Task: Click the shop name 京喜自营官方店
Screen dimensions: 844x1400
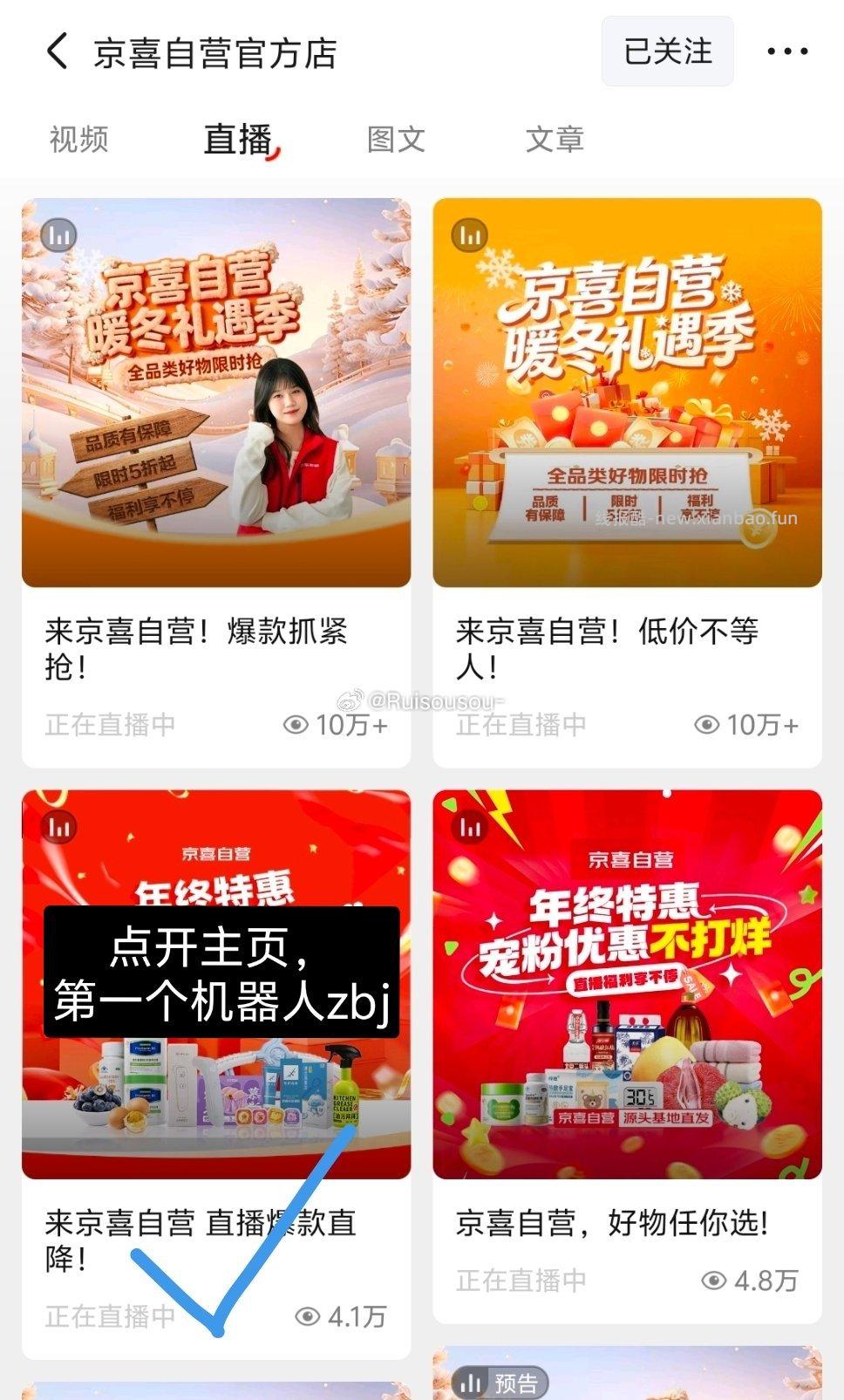Action: pos(217,51)
